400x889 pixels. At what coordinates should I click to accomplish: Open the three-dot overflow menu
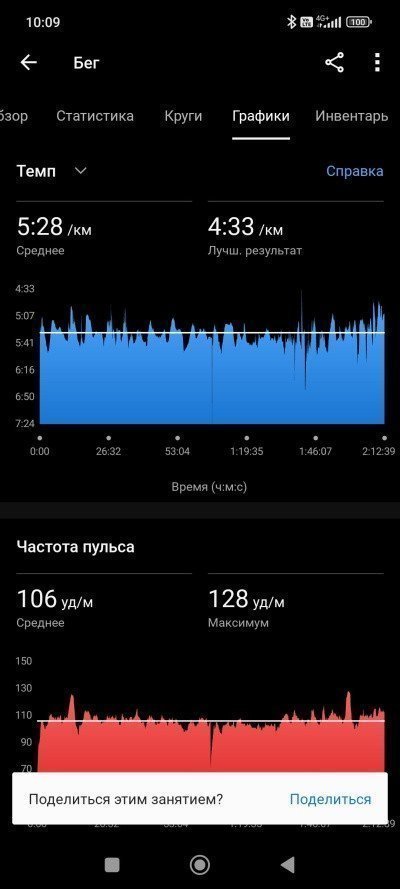coord(377,62)
